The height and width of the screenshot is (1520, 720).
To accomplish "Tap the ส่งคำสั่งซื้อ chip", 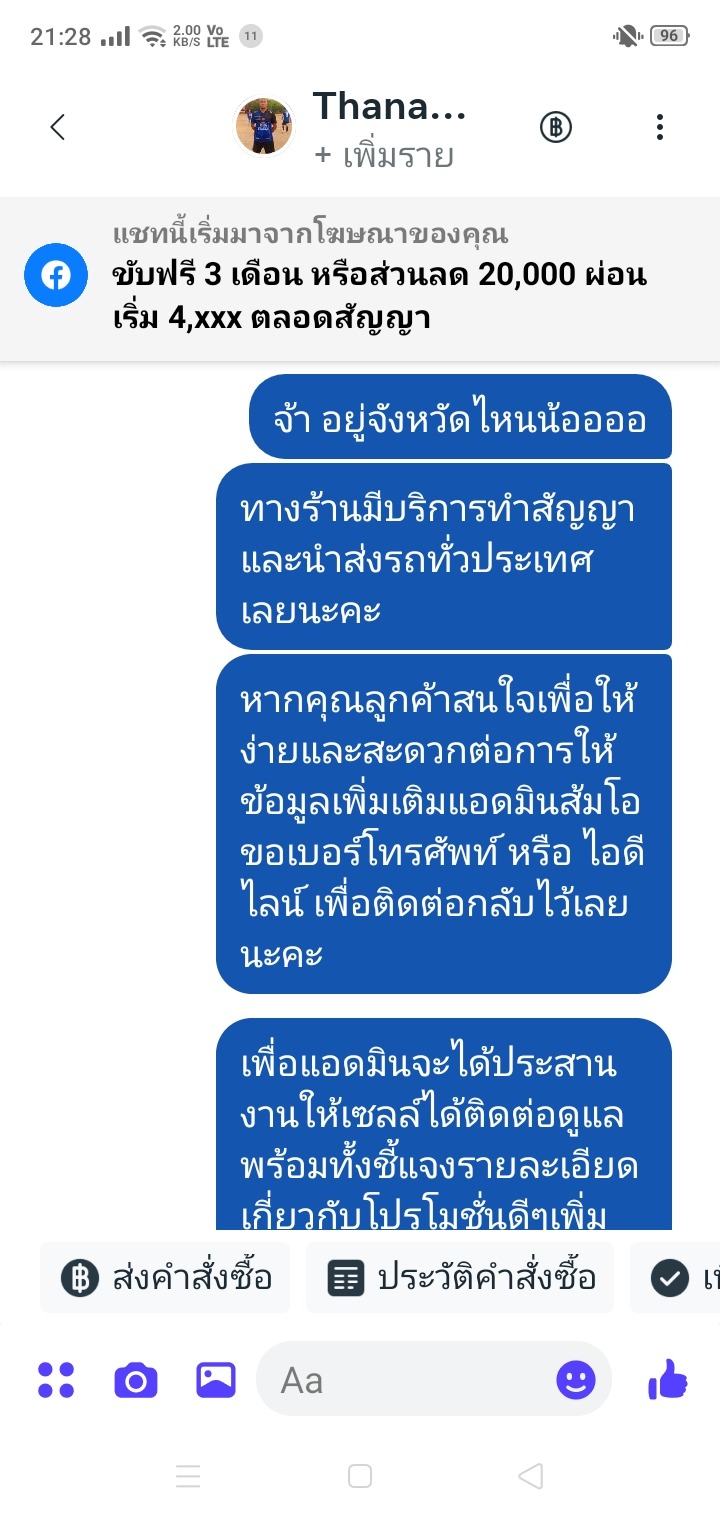I will point(165,1278).
